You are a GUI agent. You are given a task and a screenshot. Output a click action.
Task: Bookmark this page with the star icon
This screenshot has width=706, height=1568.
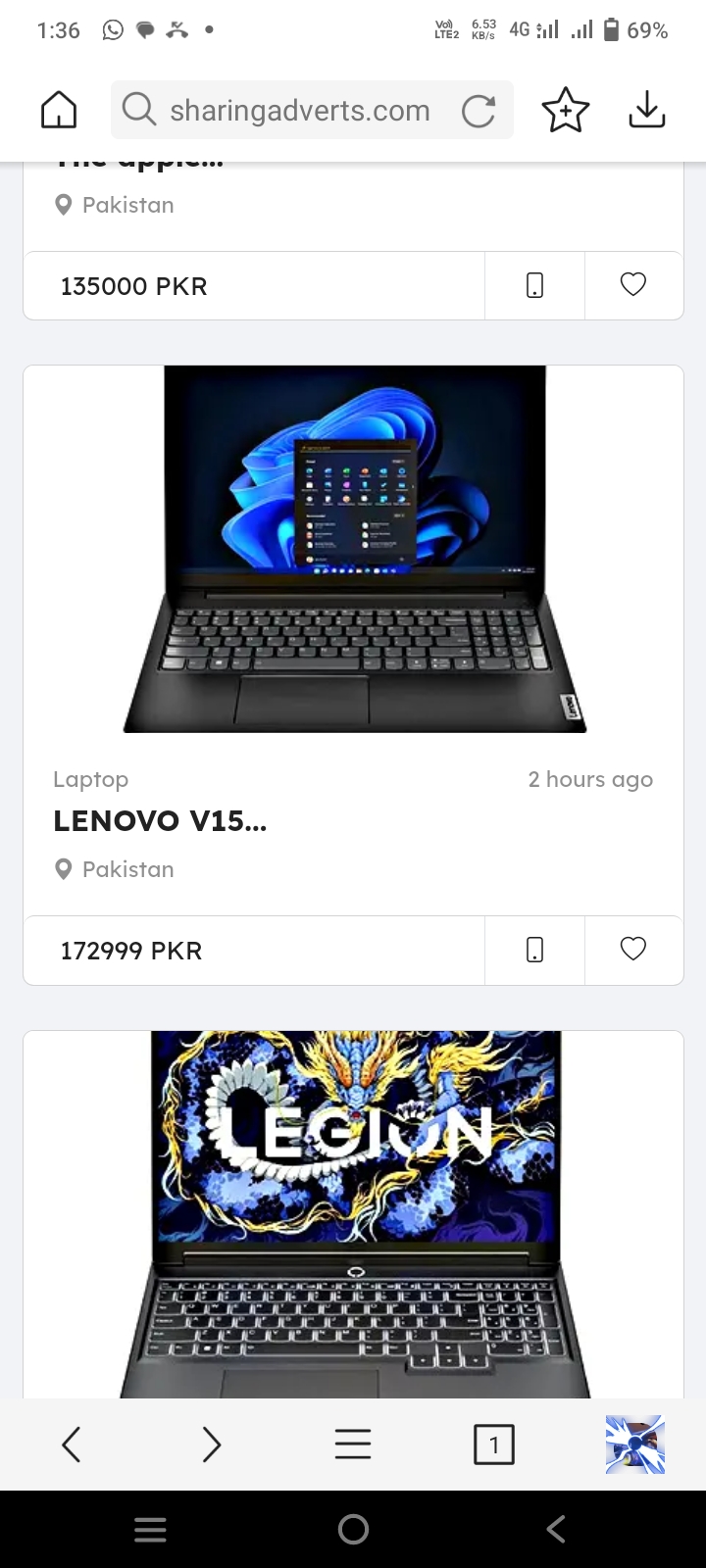point(566,110)
